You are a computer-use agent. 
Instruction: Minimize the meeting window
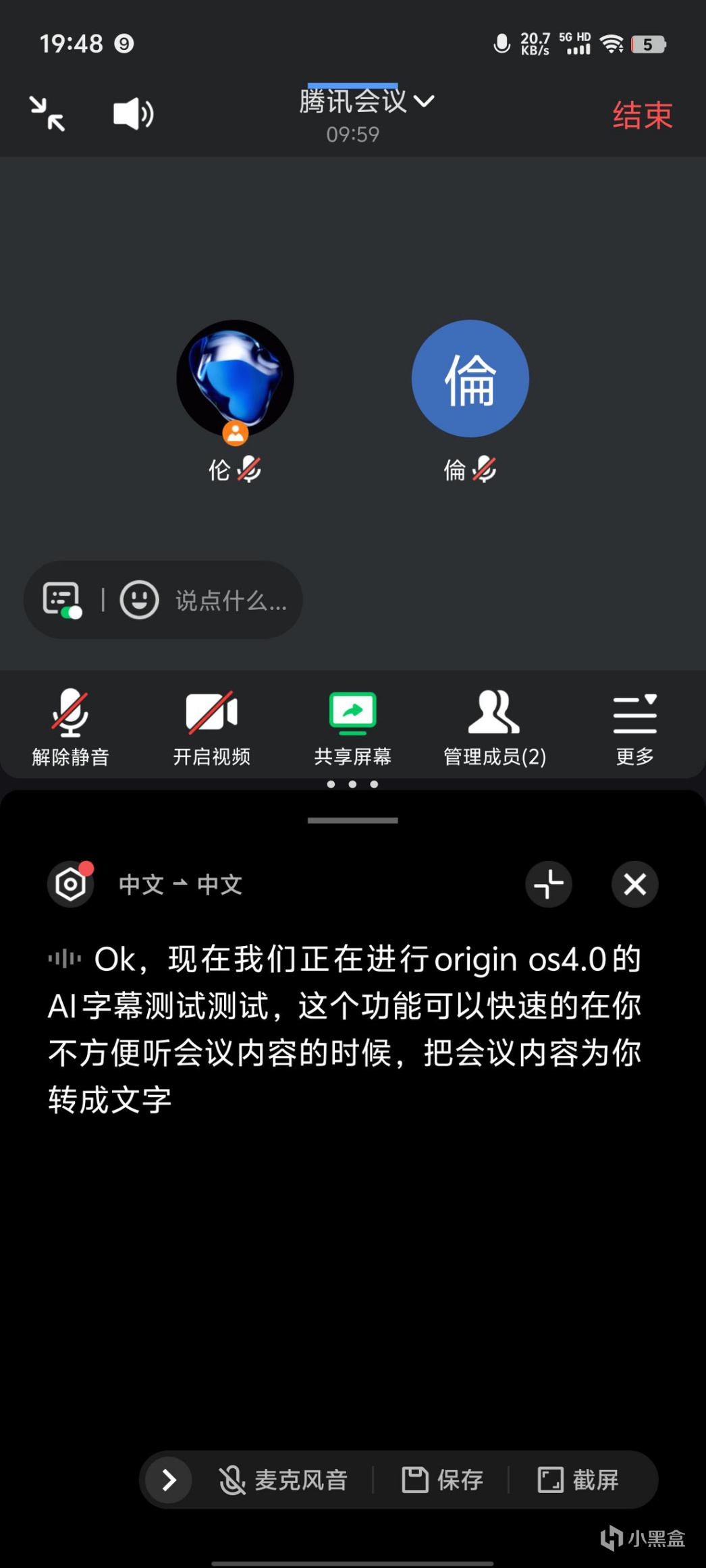click(x=47, y=113)
